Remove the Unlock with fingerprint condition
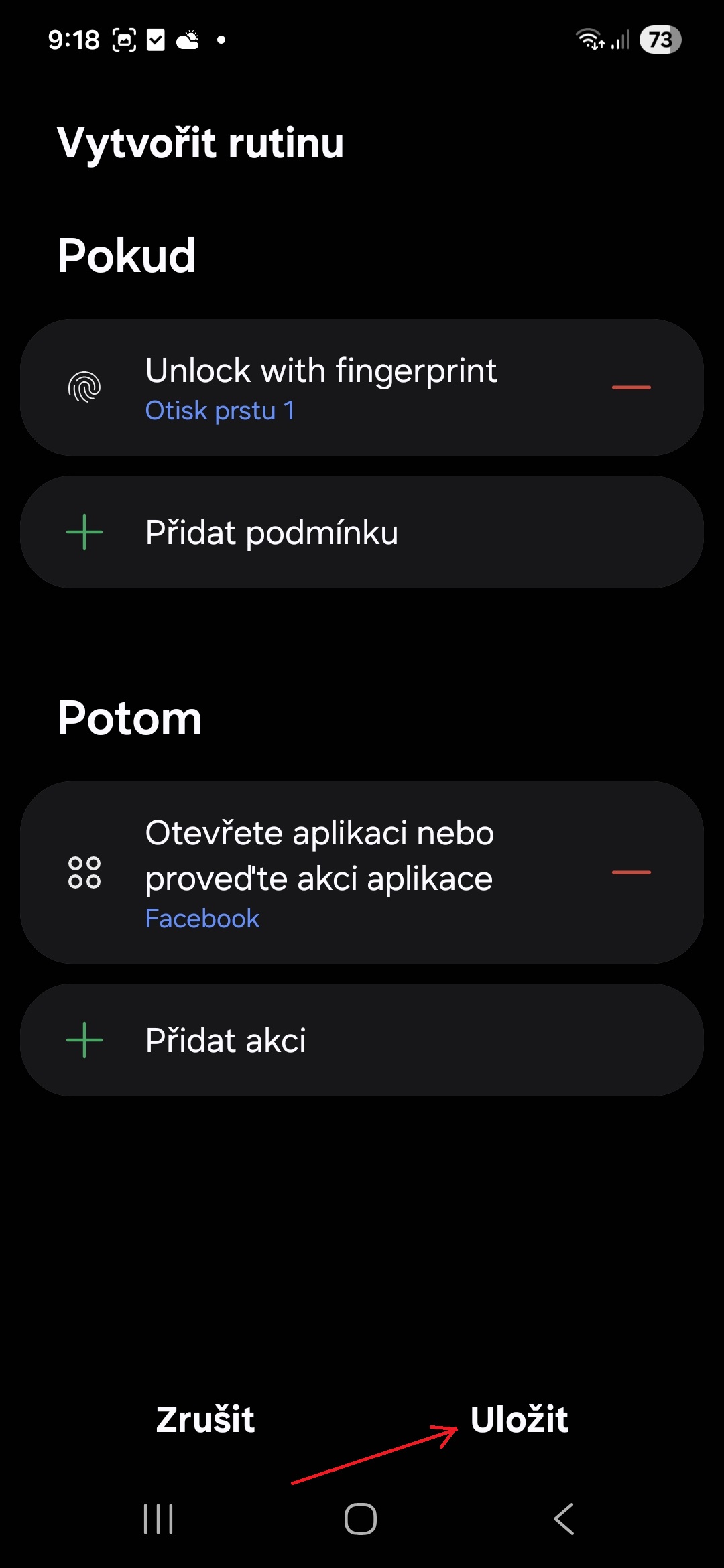Image resolution: width=724 pixels, height=1568 pixels. pos(631,387)
